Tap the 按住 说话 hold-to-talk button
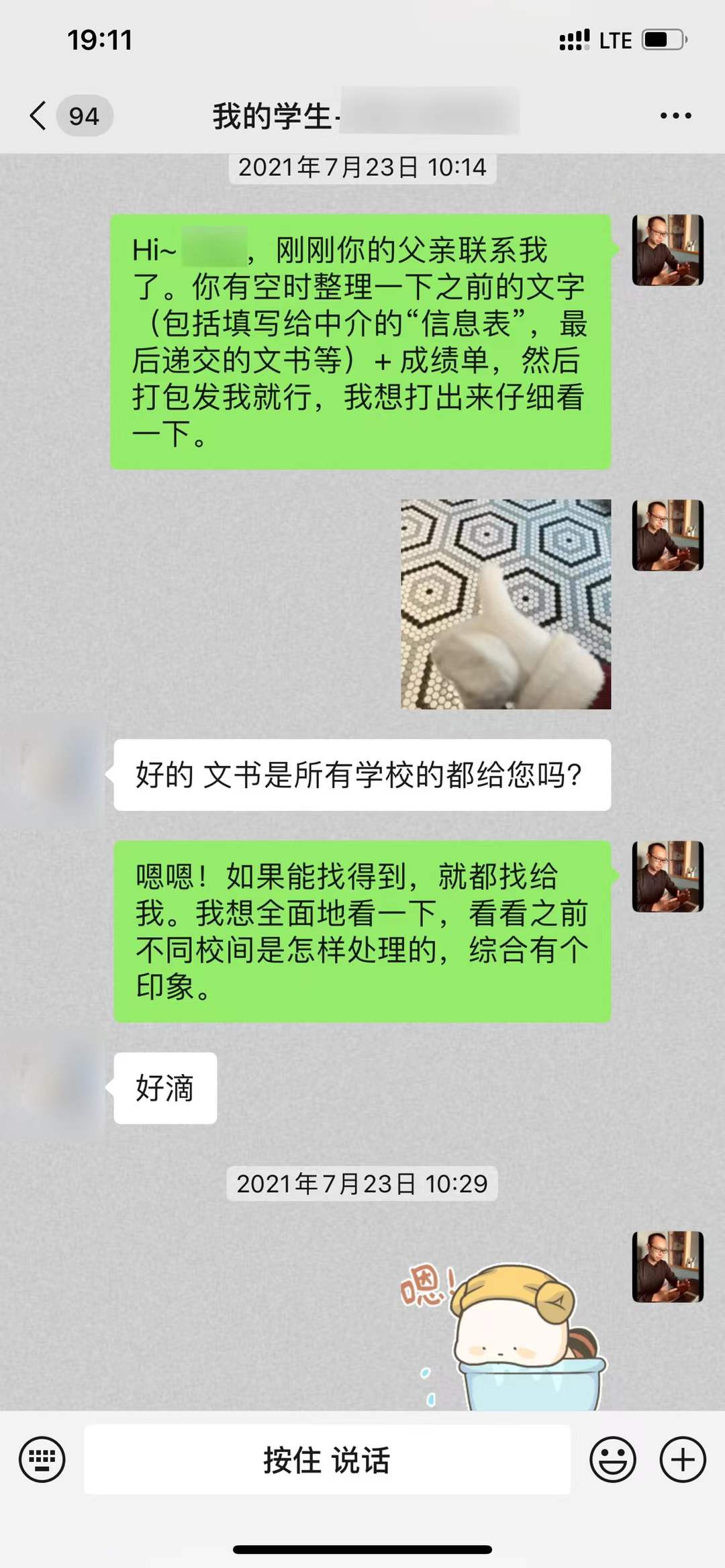 coord(327,1459)
